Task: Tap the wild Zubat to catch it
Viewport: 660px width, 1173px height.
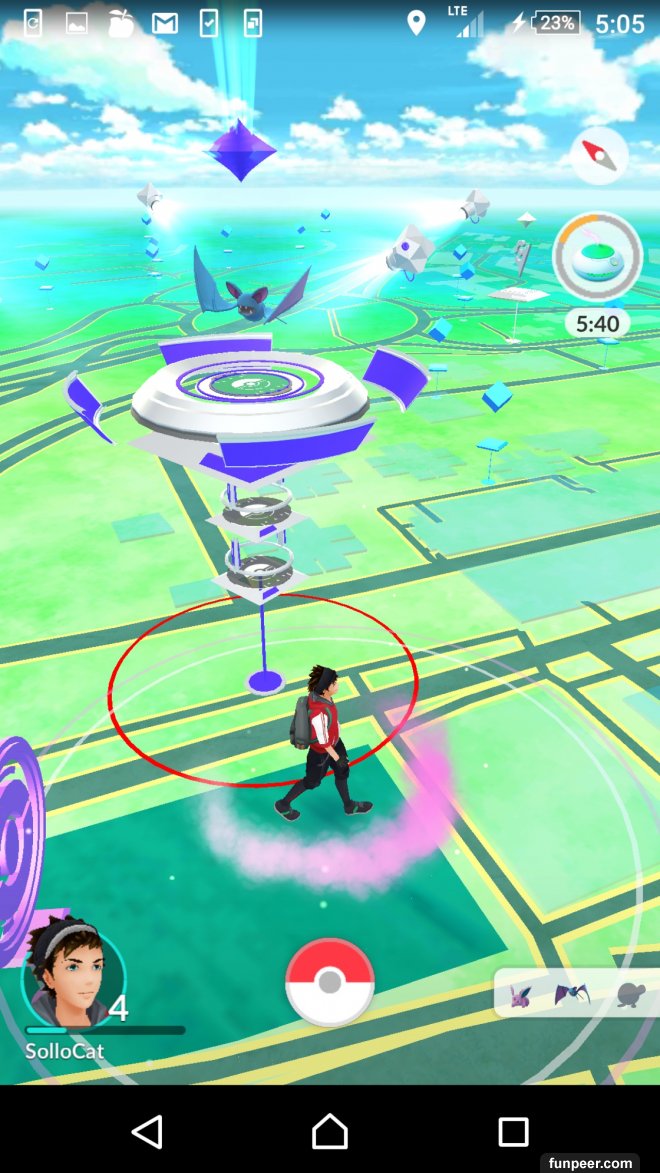Action: pyautogui.click(x=249, y=291)
